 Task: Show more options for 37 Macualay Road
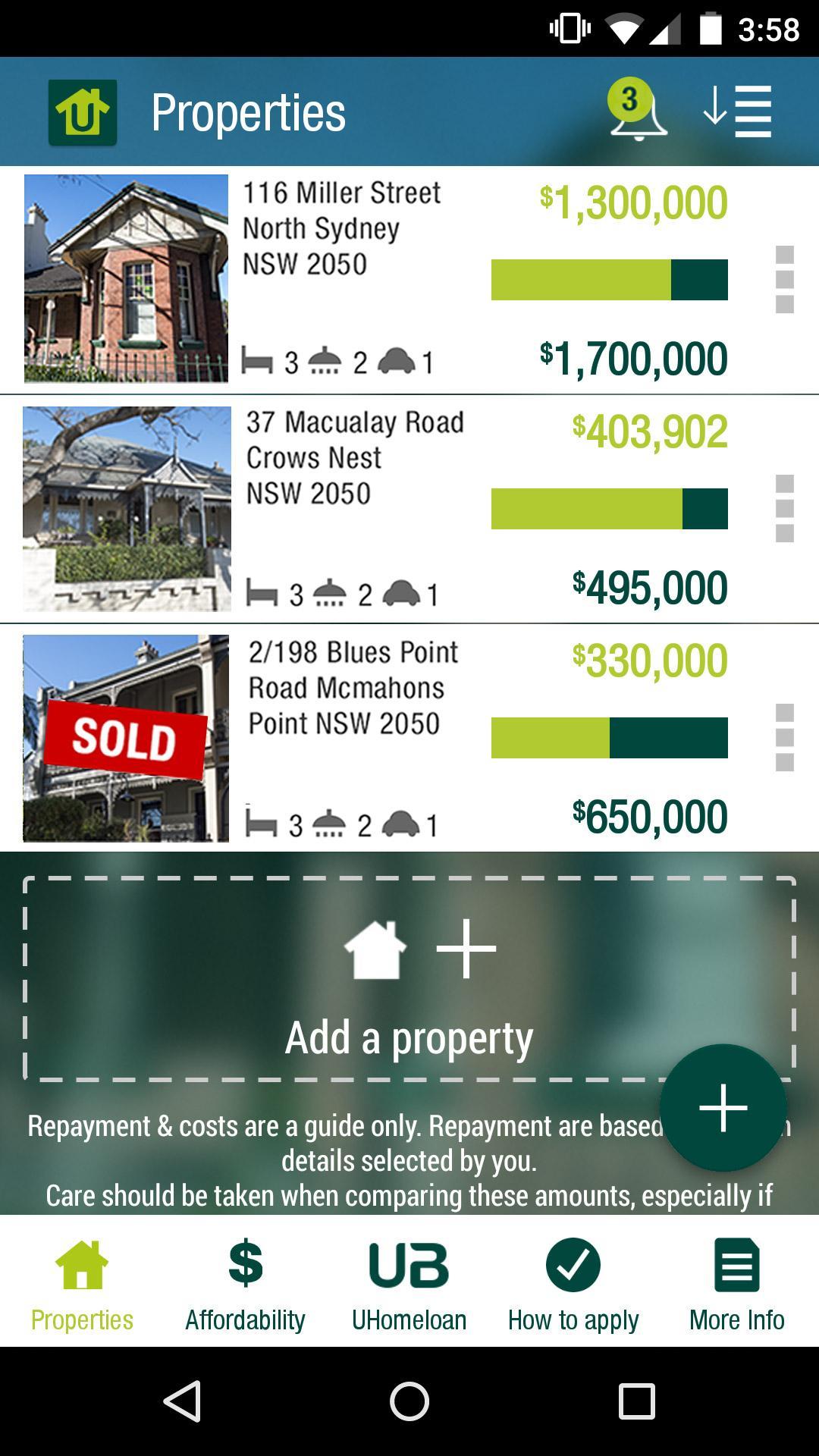785,508
